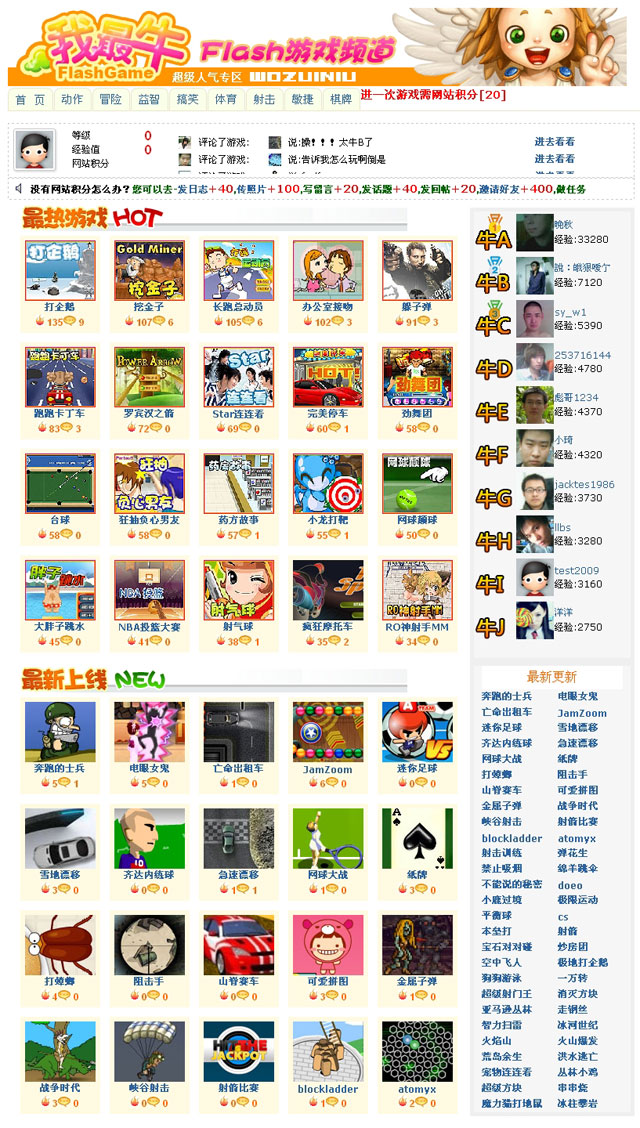The width and height of the screenshot is (640, 1128).
Task: Open the 纸牌 card game
Action: pos(417,838)
